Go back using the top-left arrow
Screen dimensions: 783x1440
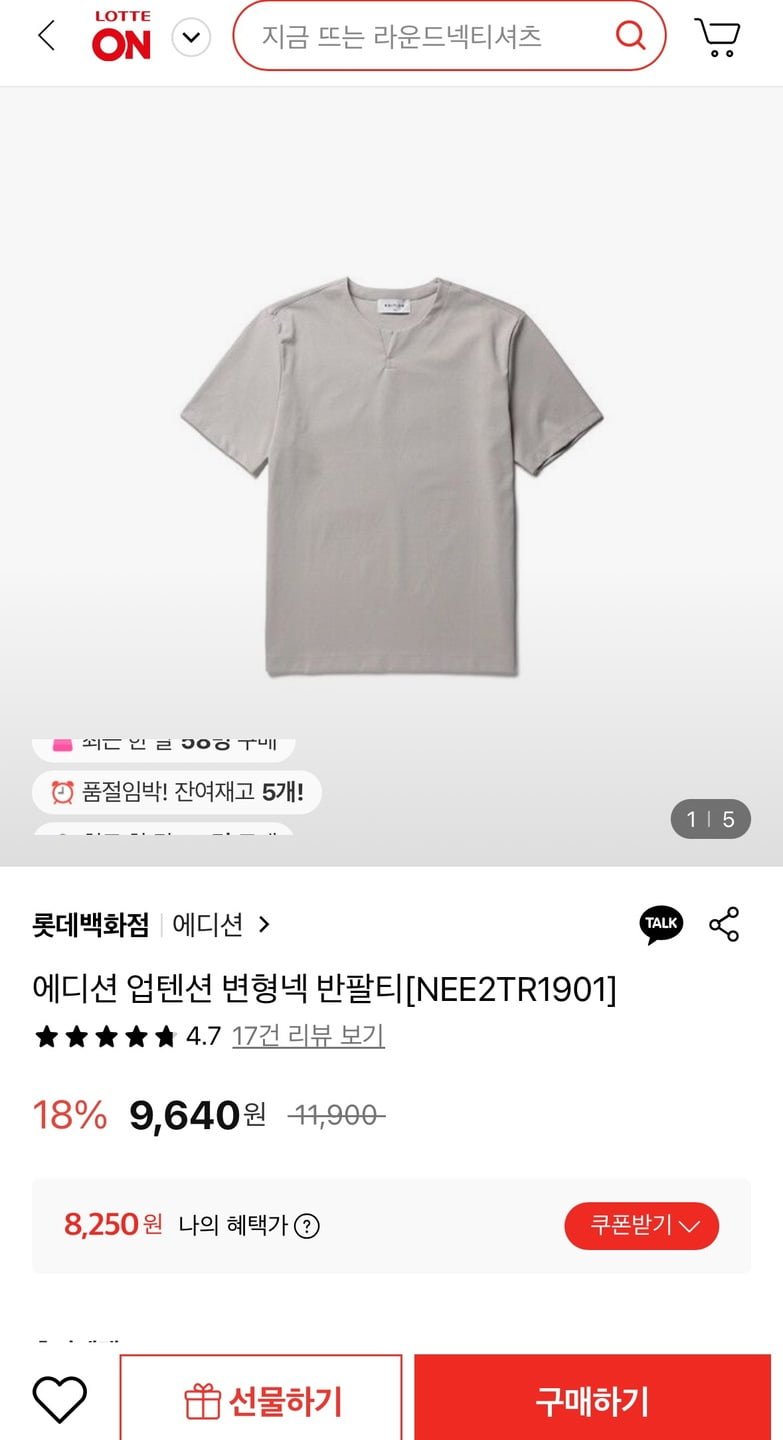[46, 36]
